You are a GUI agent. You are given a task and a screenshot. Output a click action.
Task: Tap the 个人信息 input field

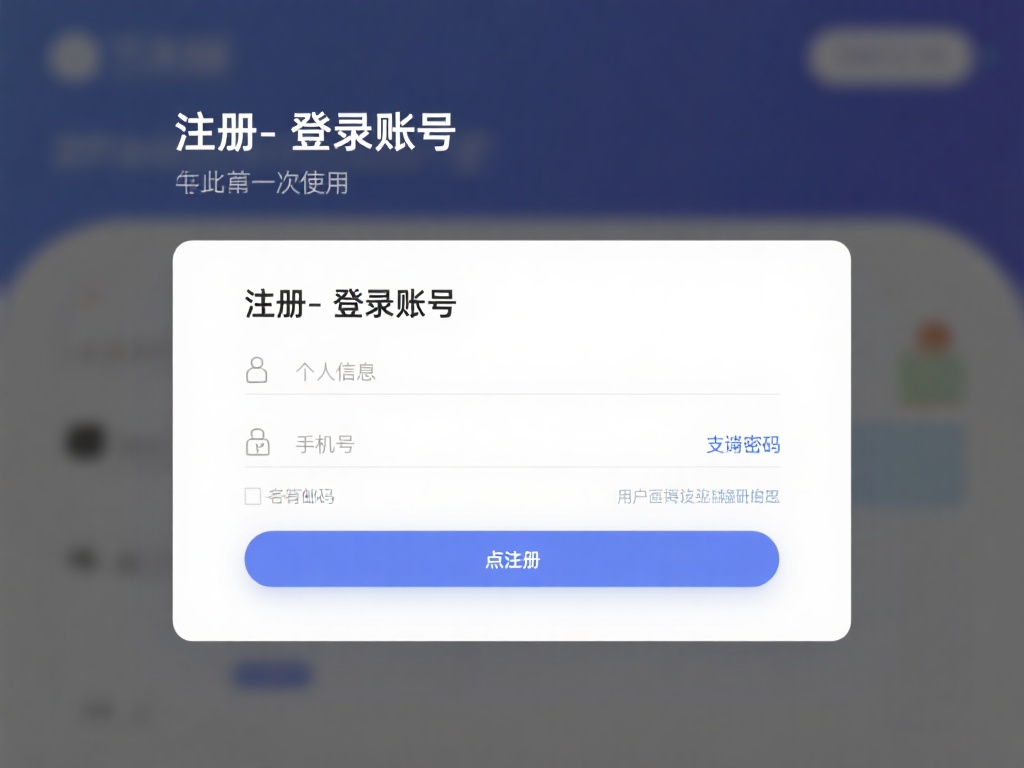pos(520,372)
